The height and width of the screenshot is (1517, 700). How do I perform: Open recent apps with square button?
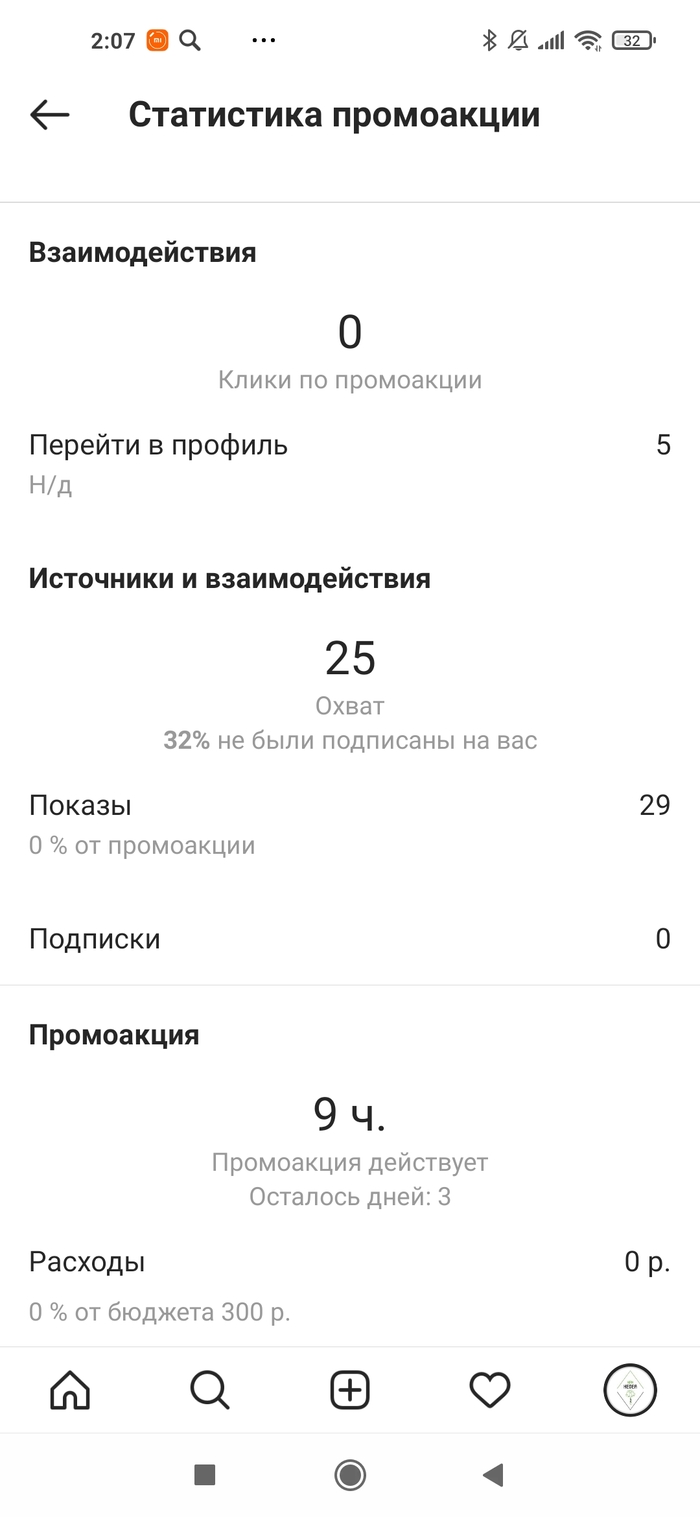pyautogui.click(x=205, y=1474)
